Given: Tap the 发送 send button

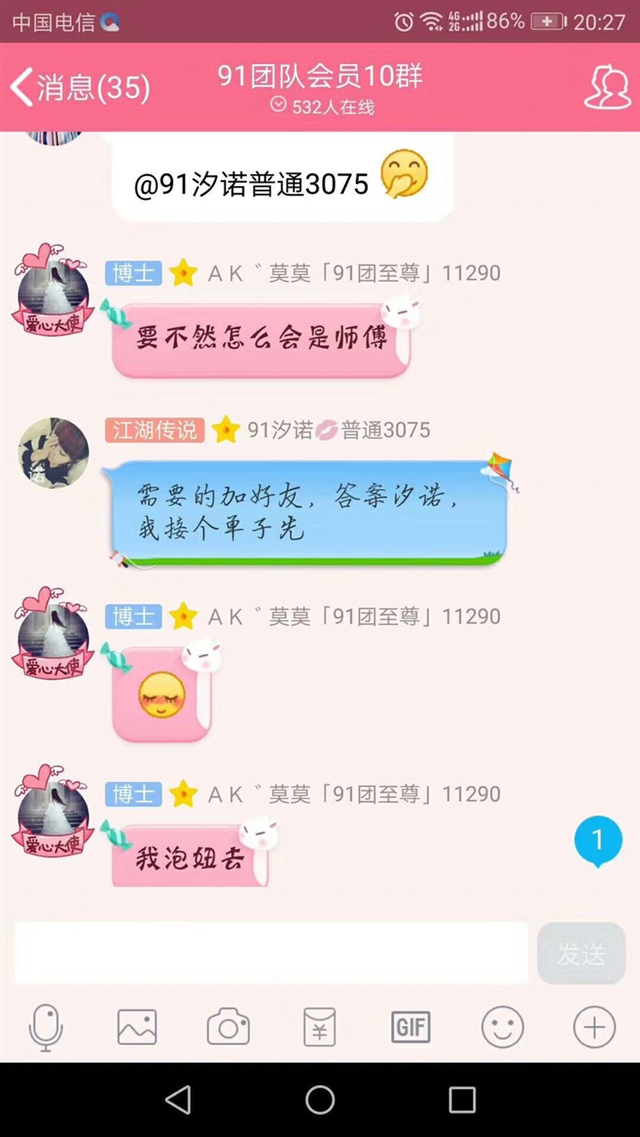Looking at the screenshot, I should (x=581, y=953).
